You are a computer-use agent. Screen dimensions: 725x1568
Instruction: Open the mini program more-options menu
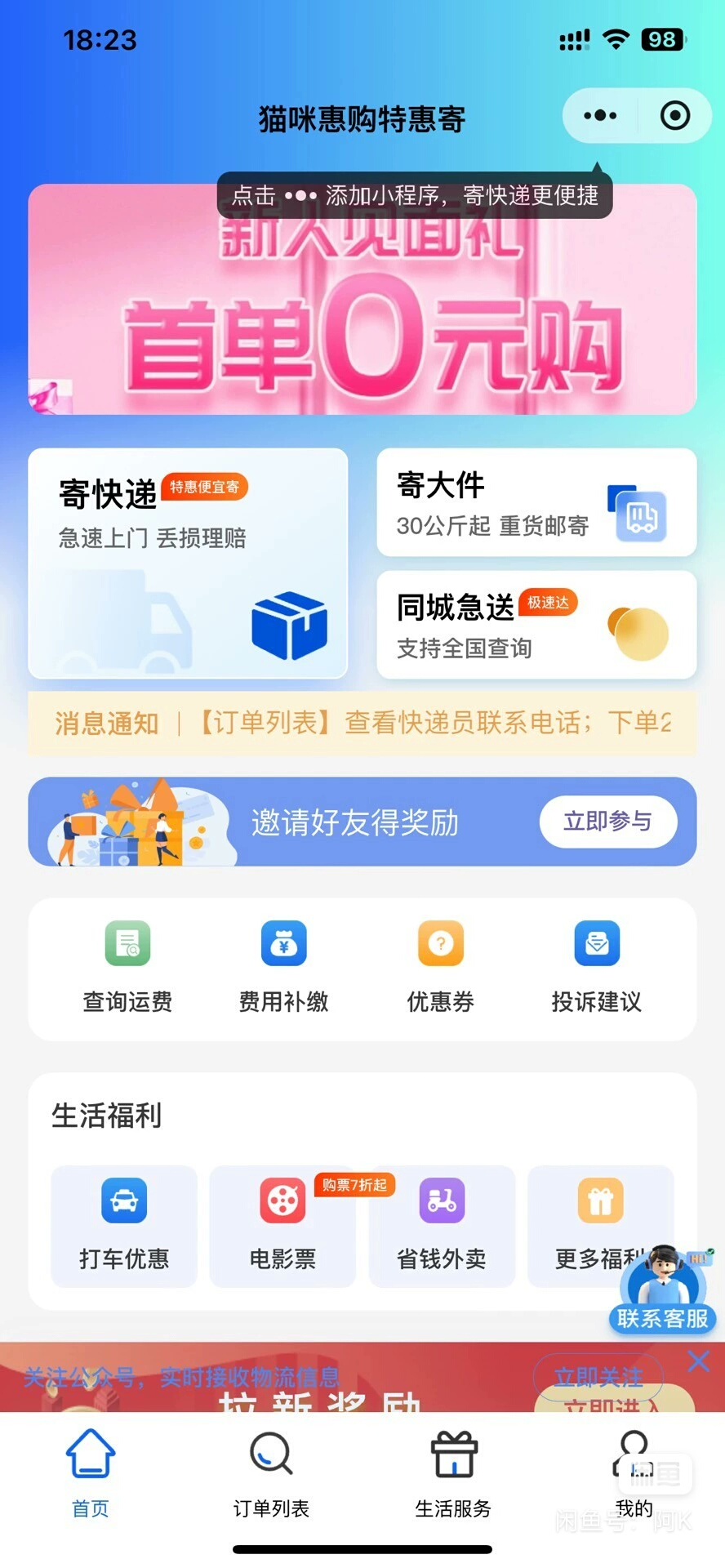[x=600, y=116]
